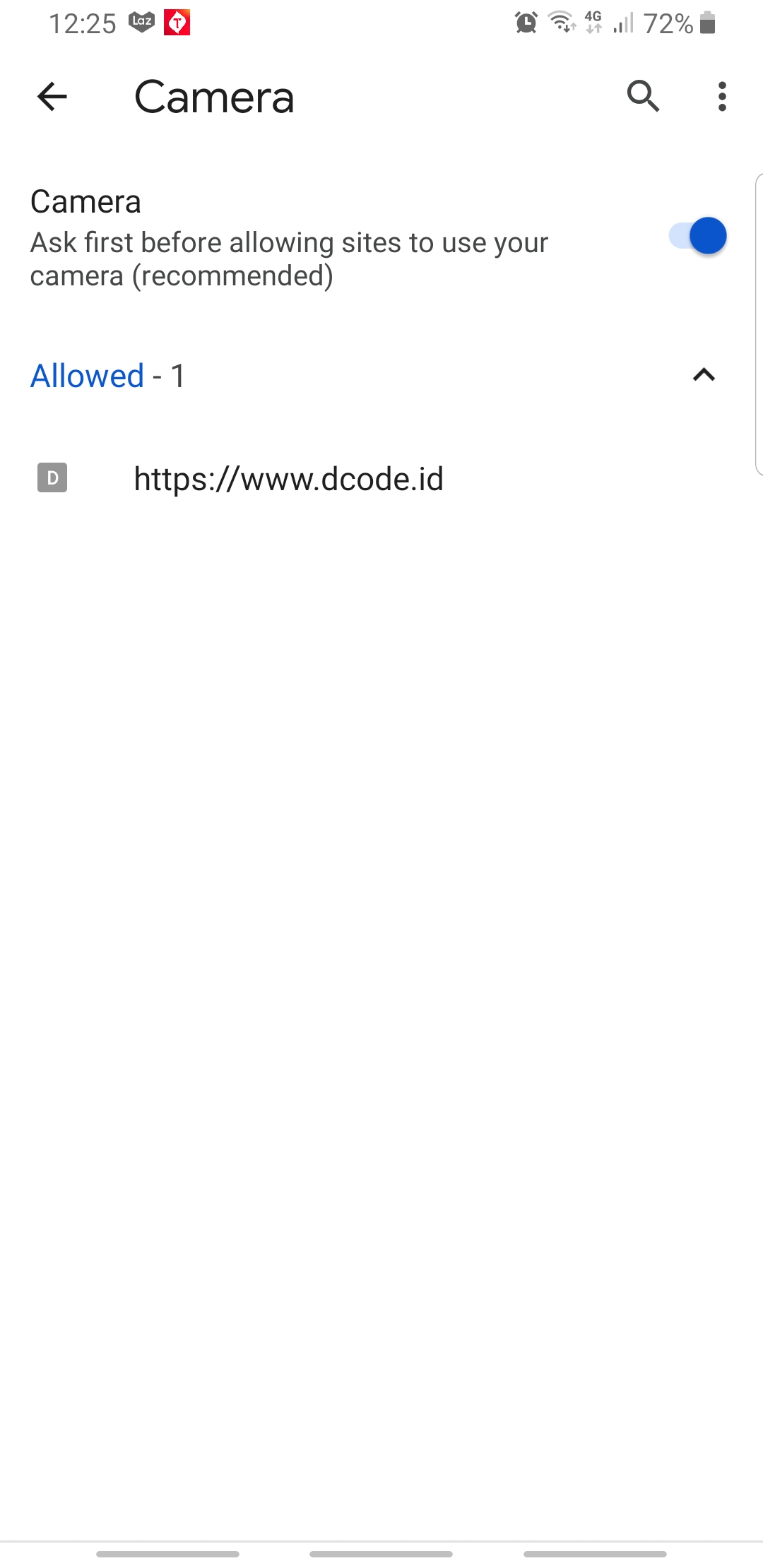Go back from Camera settings
This screenshot has height=1568, width=763.
(52, 97)
